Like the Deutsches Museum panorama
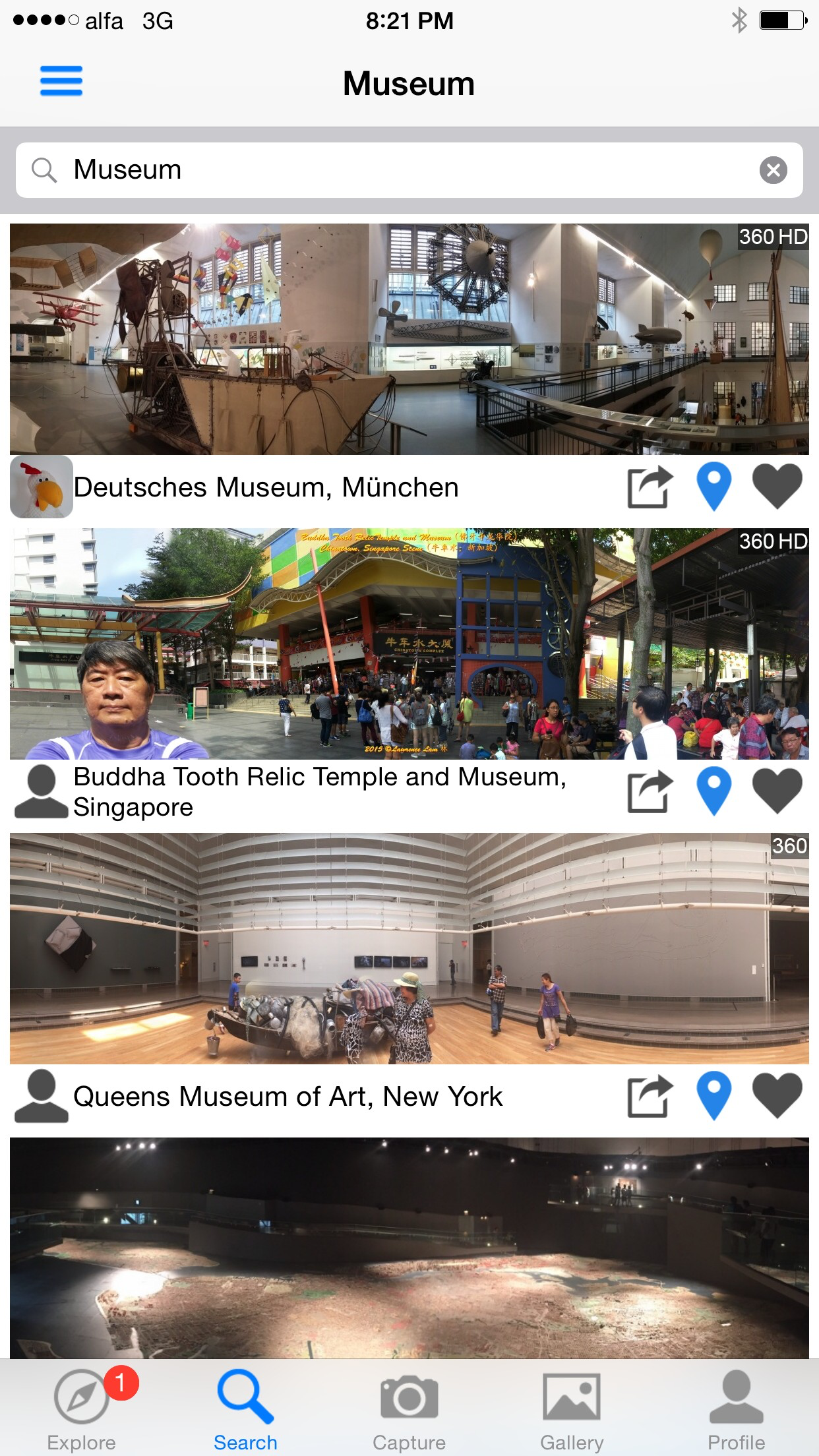 coord(777,487)
